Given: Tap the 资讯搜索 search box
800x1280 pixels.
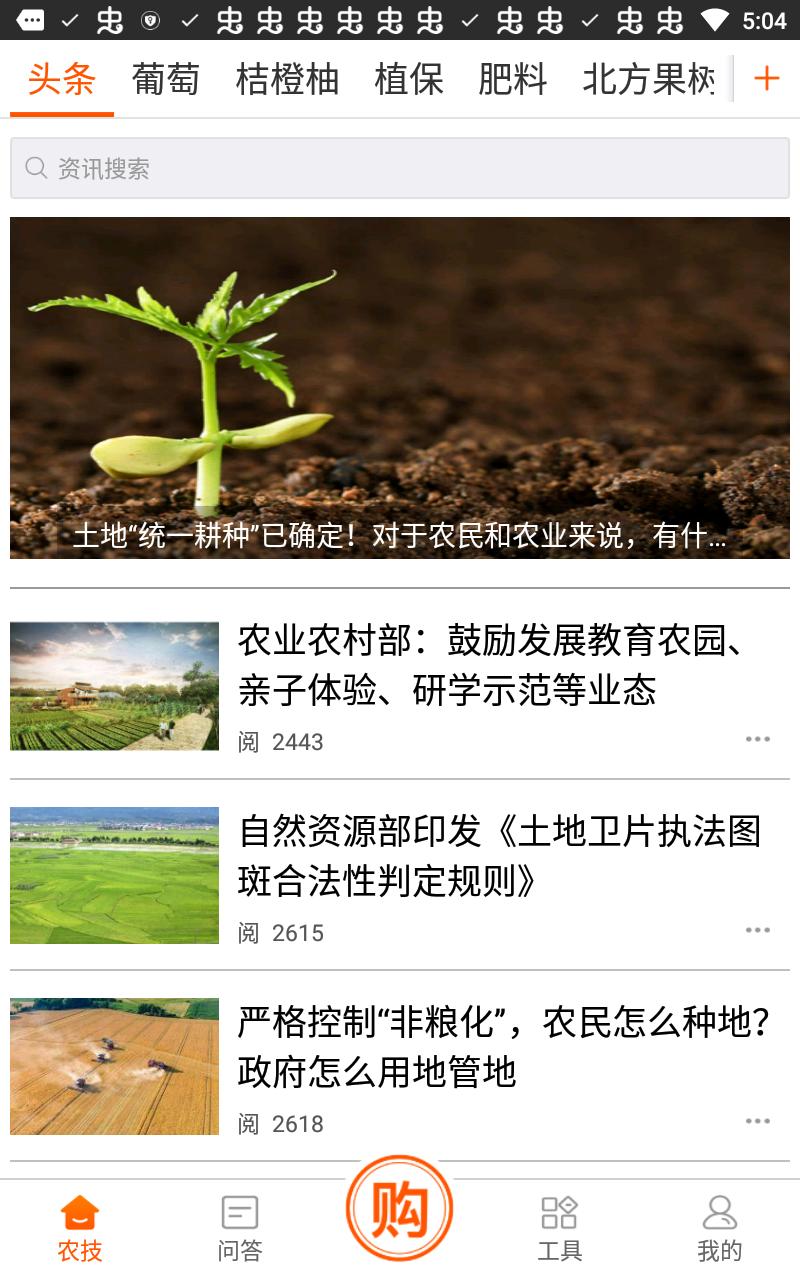Looking at the screenshot, I should (x=400, y=168).
